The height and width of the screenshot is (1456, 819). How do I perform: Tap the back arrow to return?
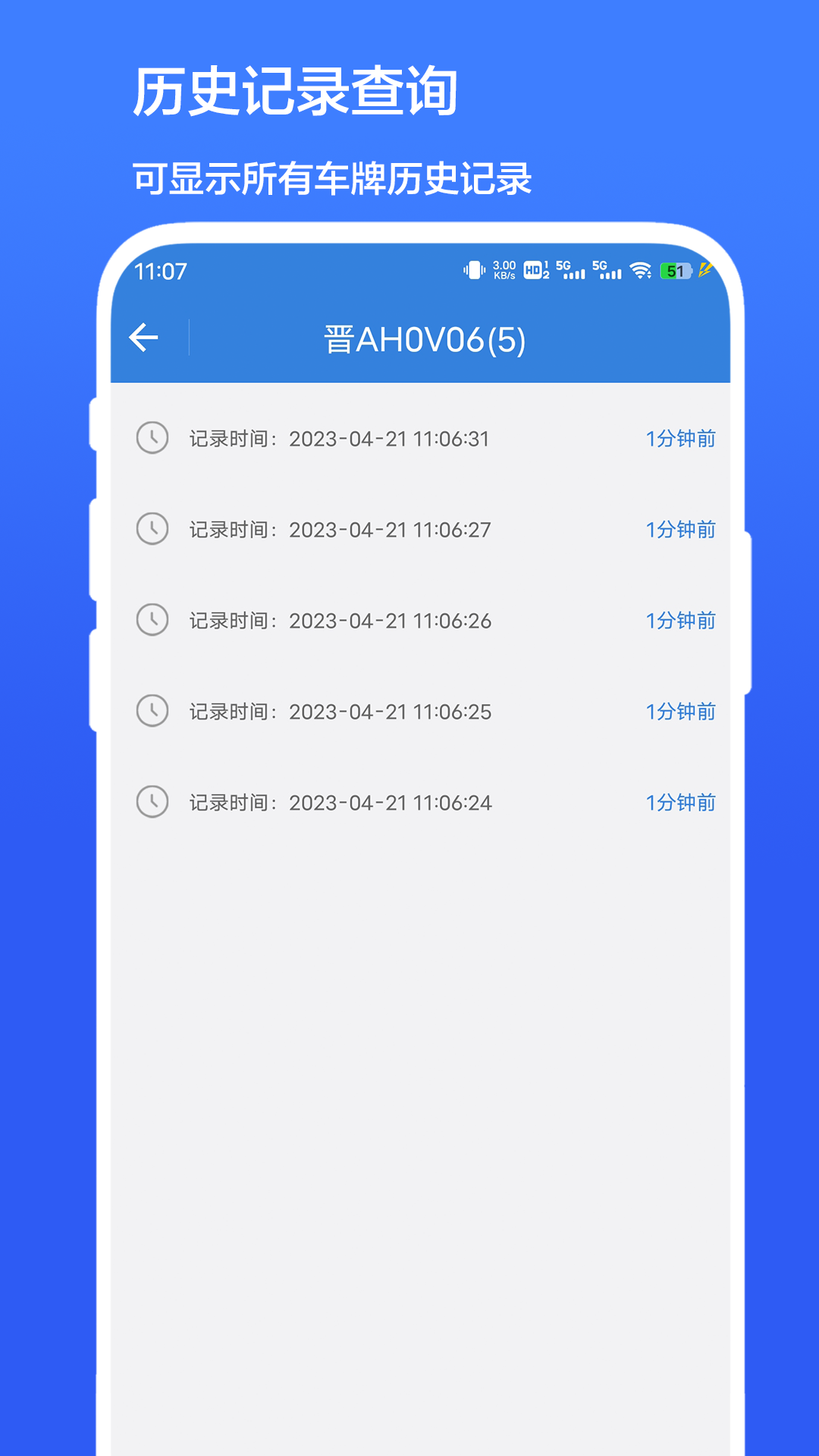point(144,337)
